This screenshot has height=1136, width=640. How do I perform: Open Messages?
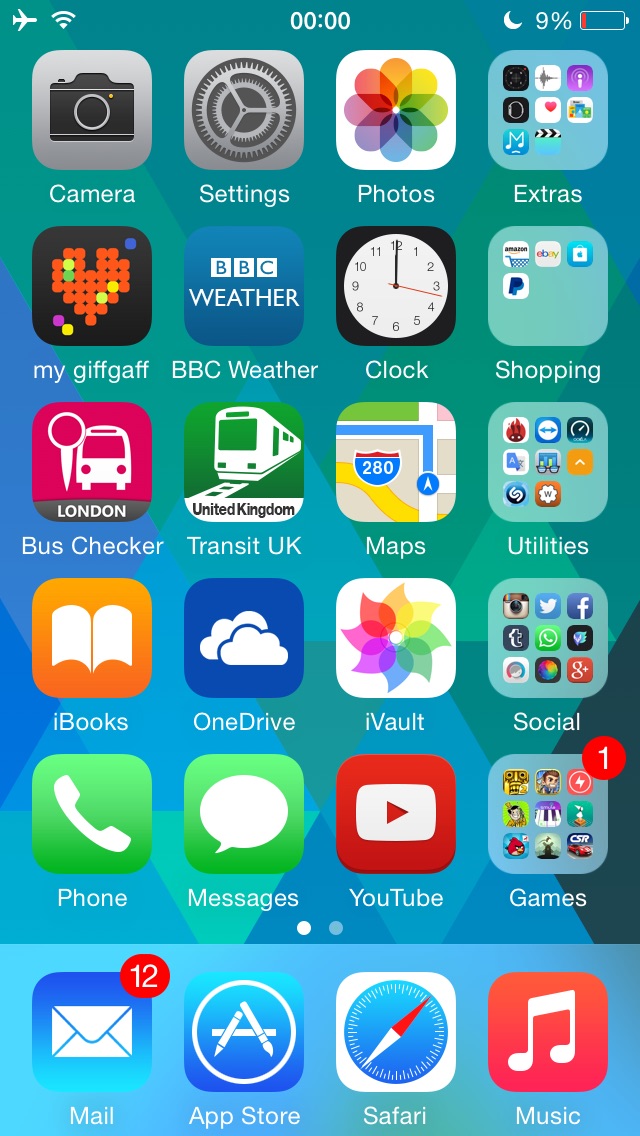coord(244,814)
